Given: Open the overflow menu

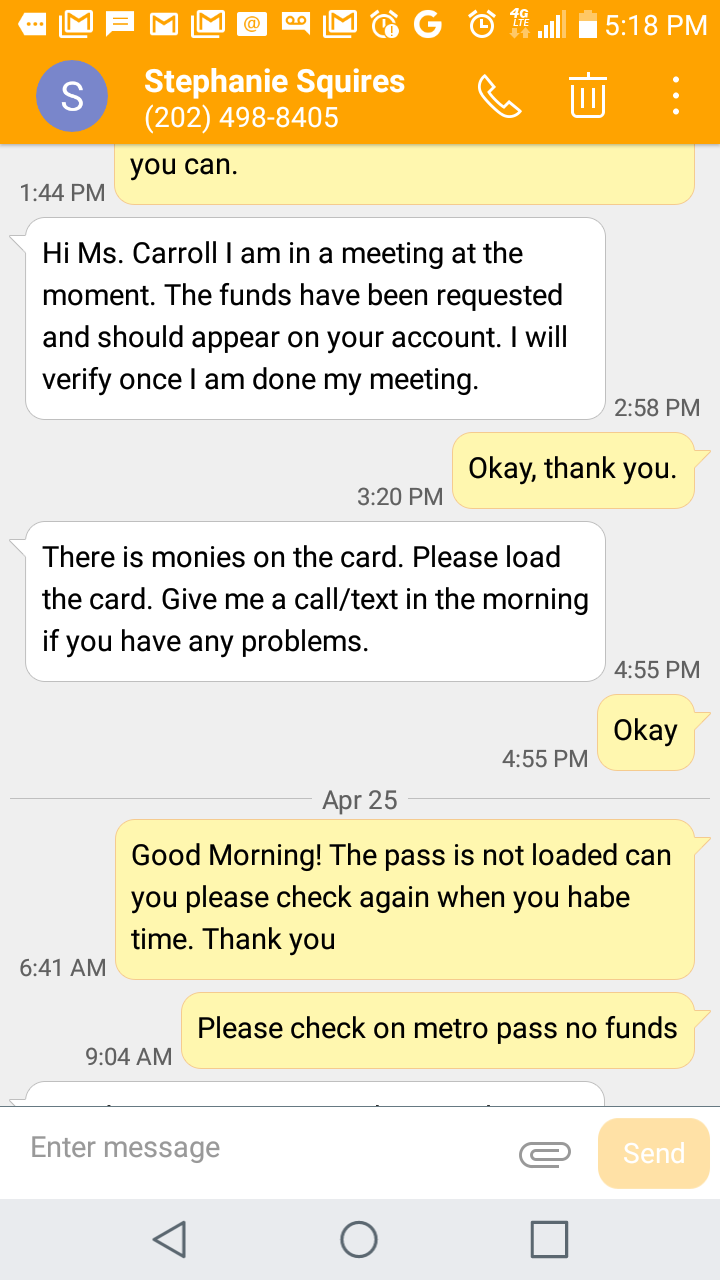Looking at the screenshot, I should coord(677,96).
